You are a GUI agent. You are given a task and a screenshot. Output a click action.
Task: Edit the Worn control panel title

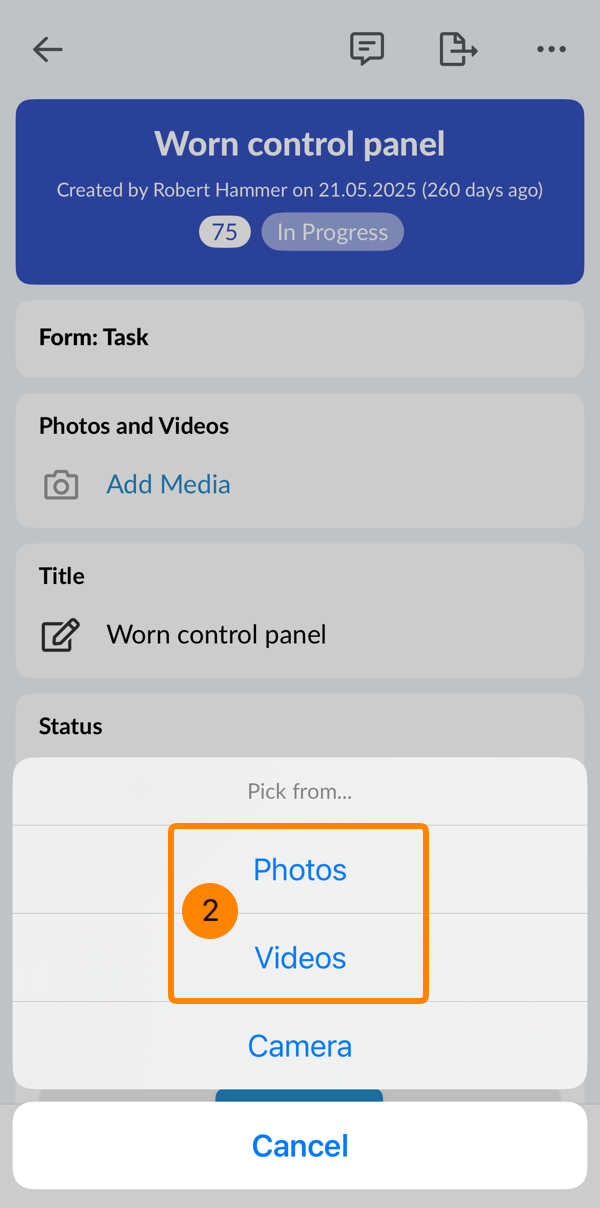pyautogui.click(x=216, y=635)
